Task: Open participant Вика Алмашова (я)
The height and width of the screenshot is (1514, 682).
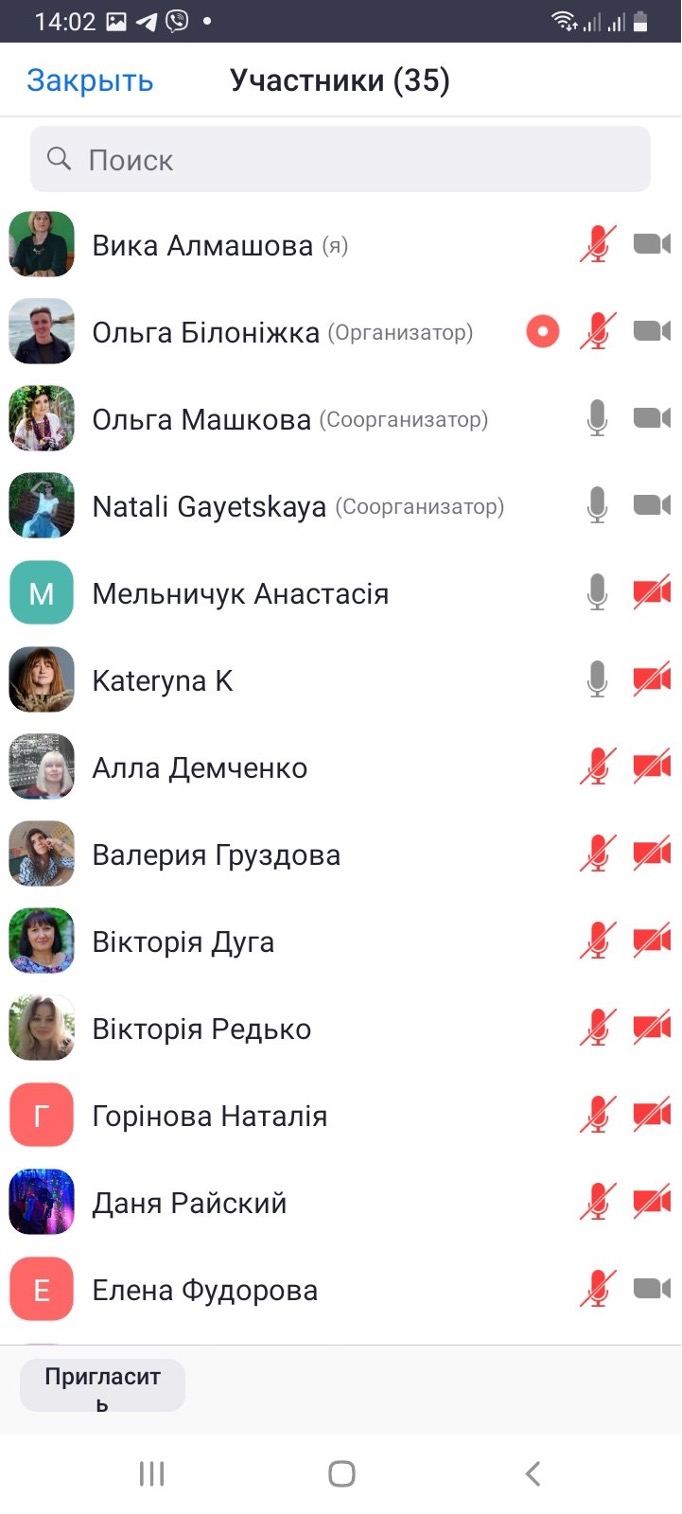Action: click(341, 245)
